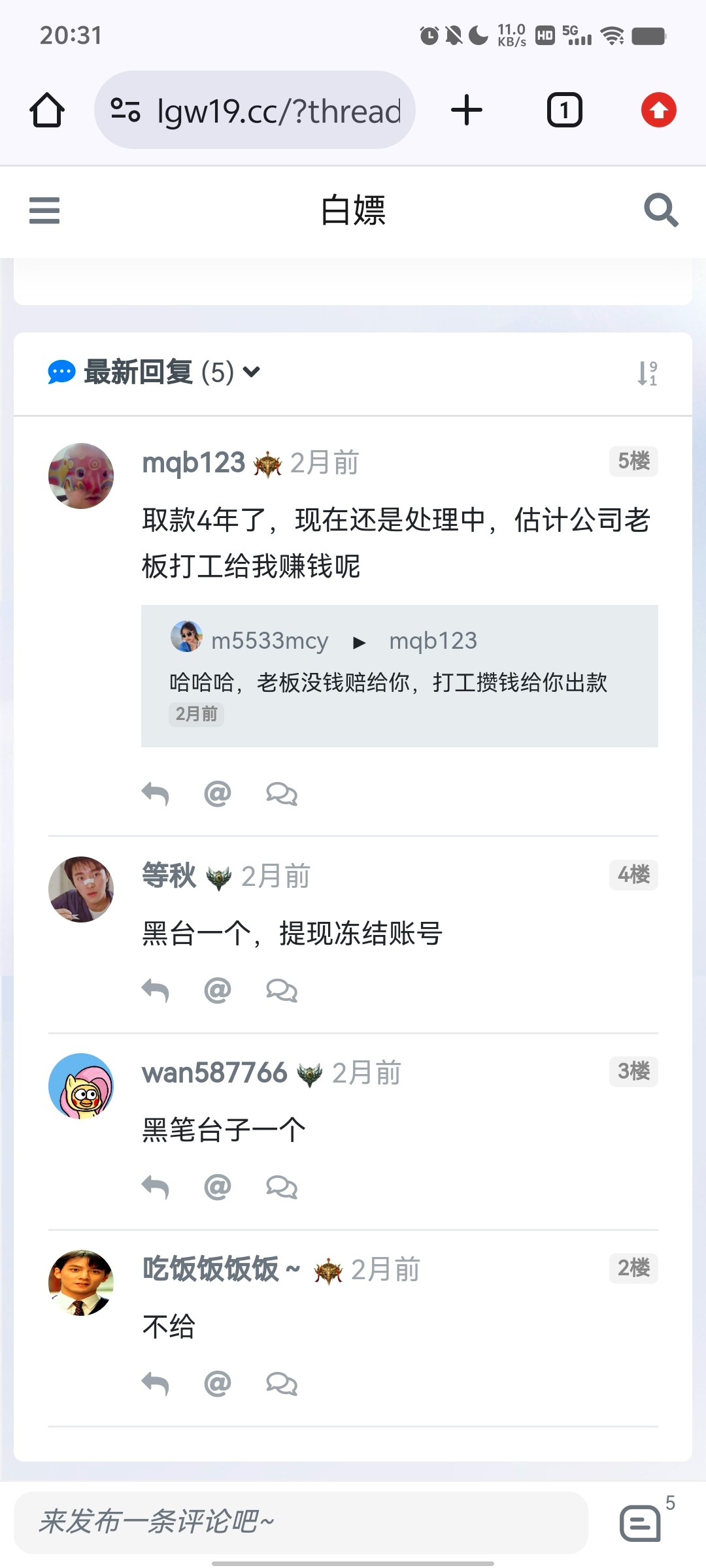Reply to 等秋's comment
The height and width of the screenshot is (1568, 706).
156,990
